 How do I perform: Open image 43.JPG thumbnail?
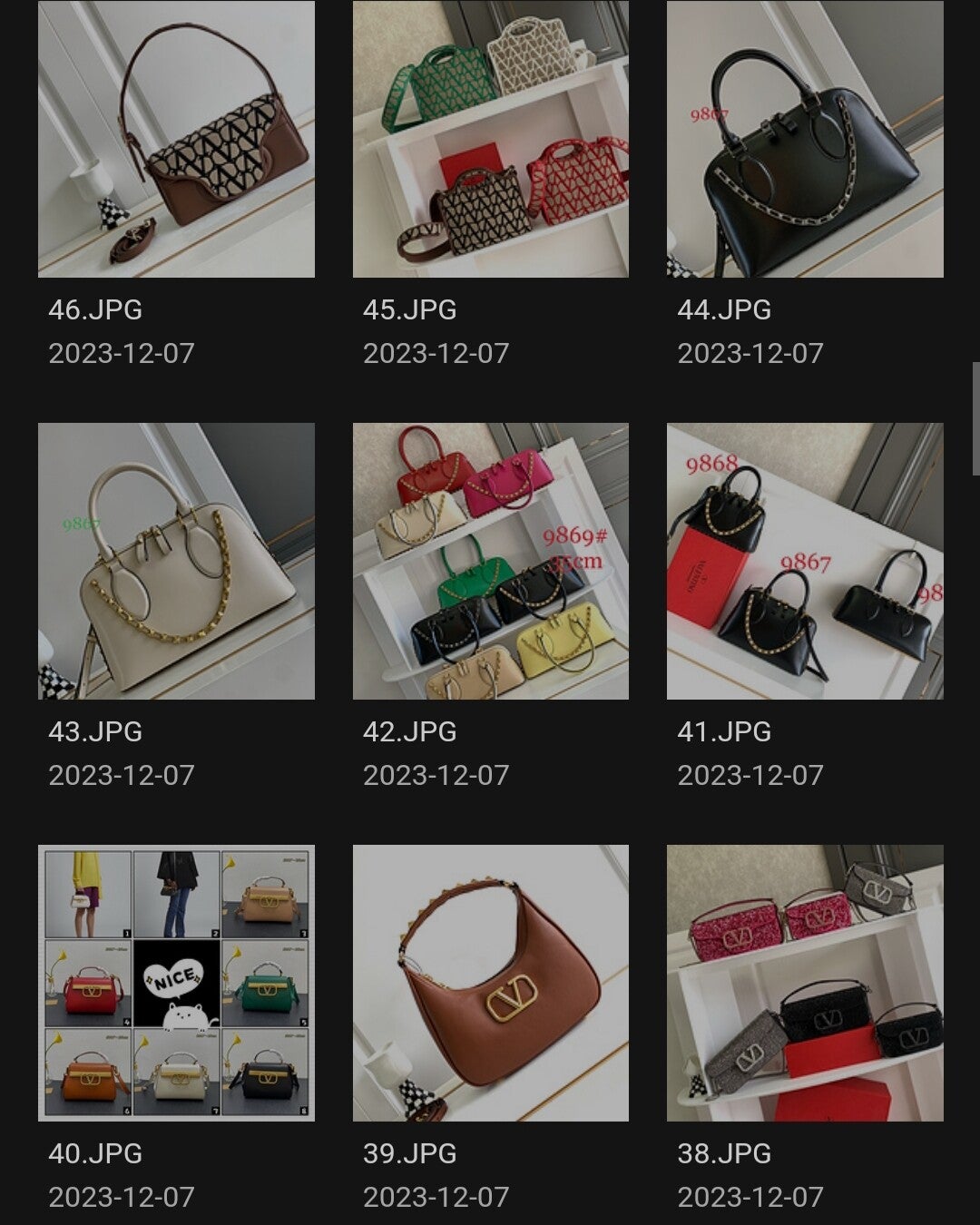176,561
